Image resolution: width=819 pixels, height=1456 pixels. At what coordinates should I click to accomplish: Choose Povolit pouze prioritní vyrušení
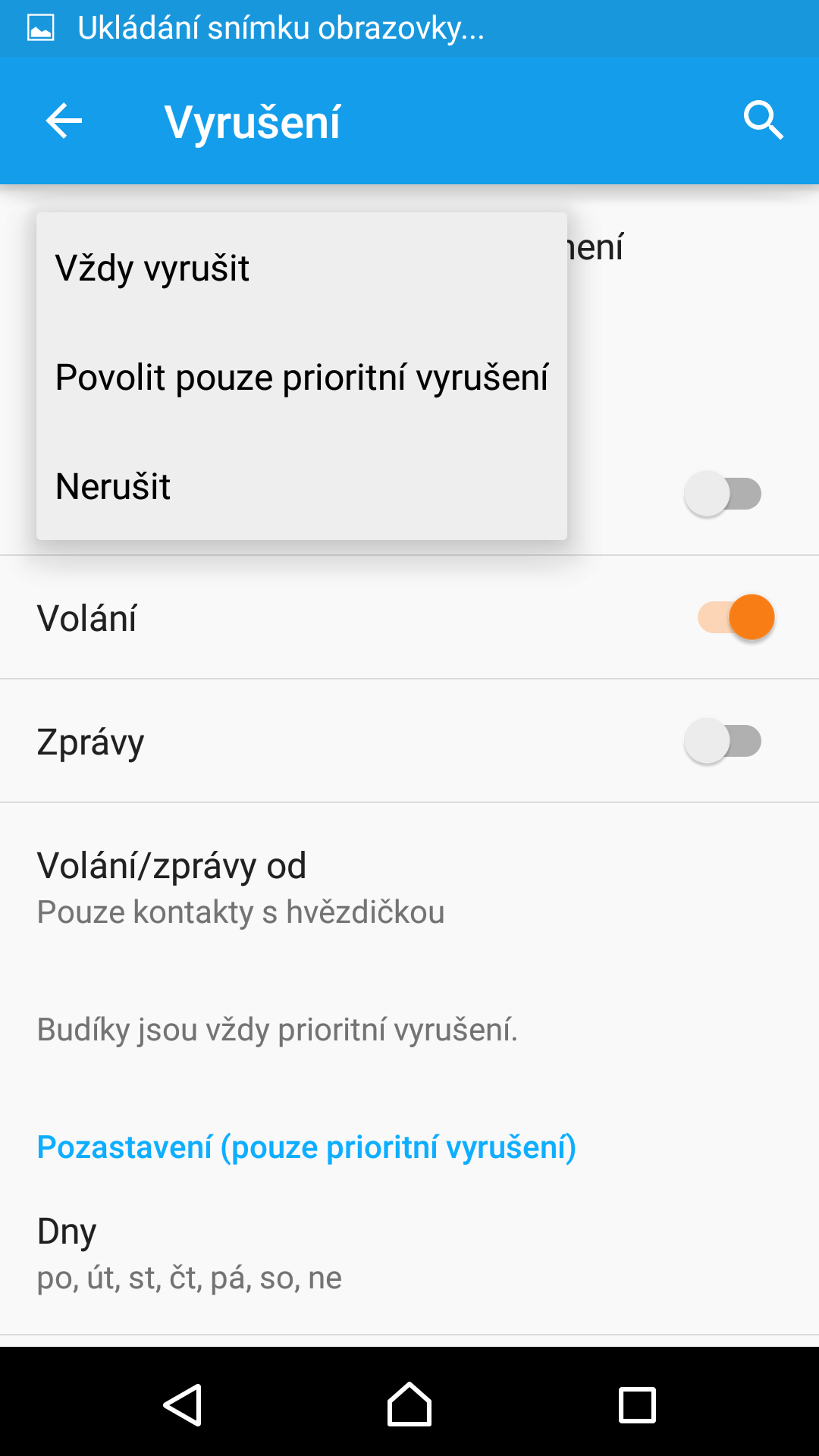coord(302,377)
